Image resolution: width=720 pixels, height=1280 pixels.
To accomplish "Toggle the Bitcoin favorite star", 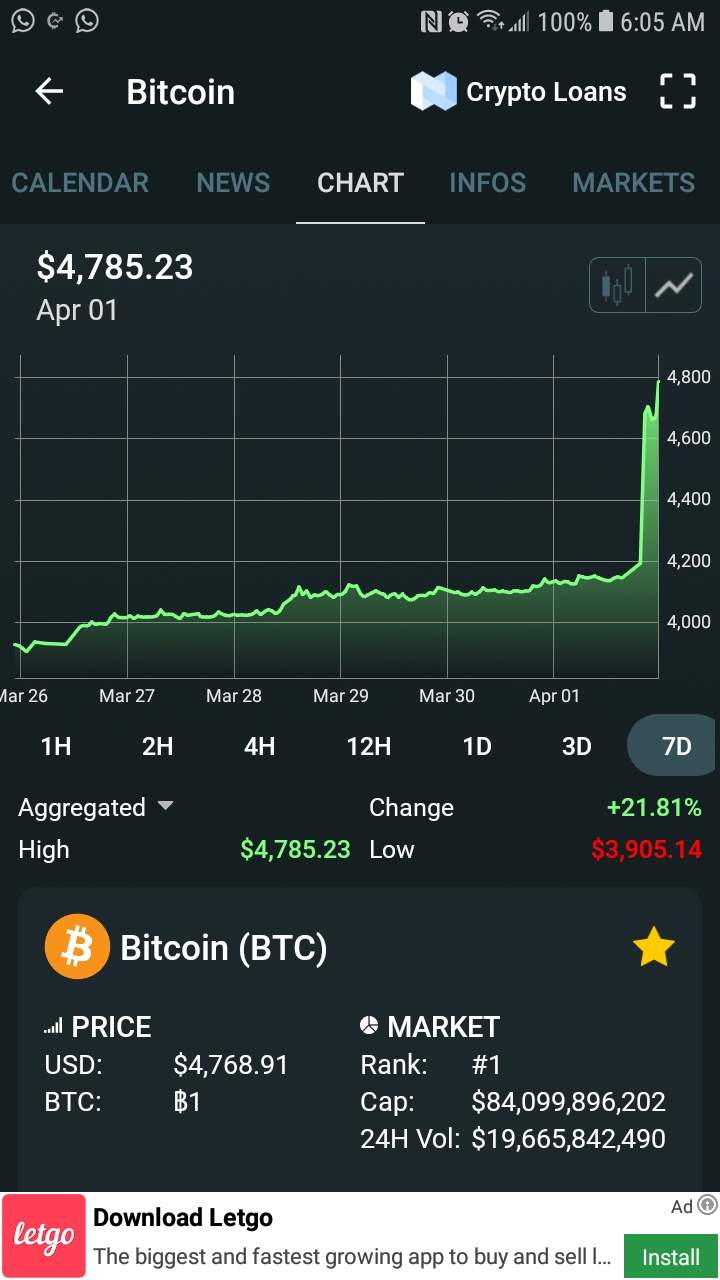I will 654,948.
